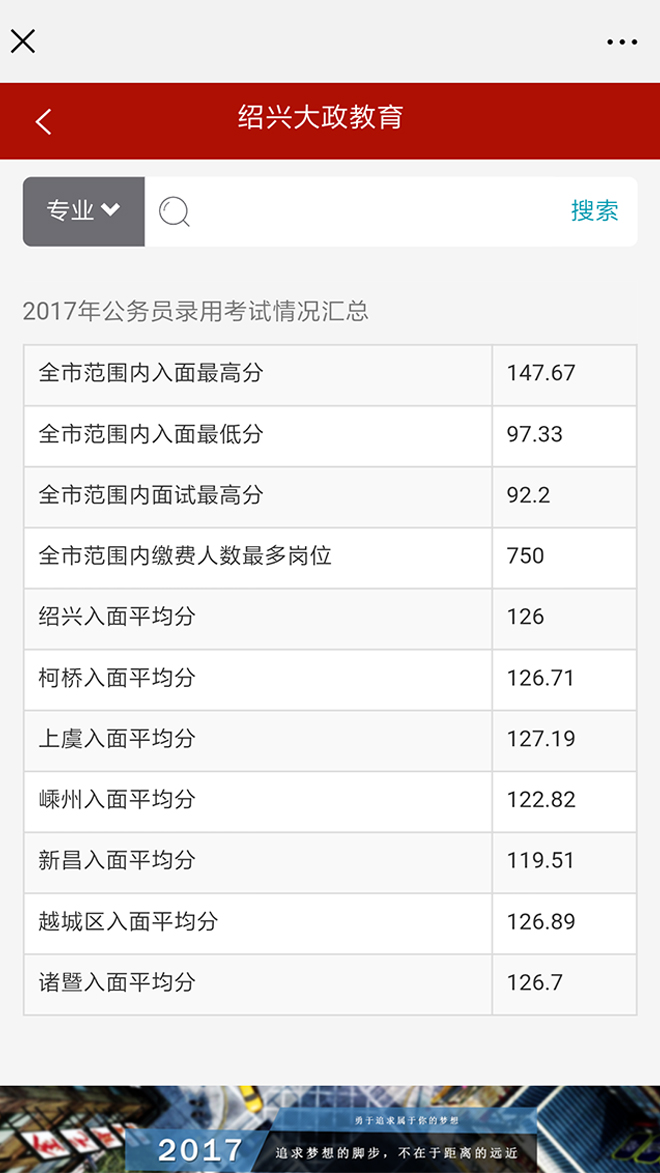Go back using the header arrow
Image resolution: width=660 pixels, height=1173 pixels.
43,121
